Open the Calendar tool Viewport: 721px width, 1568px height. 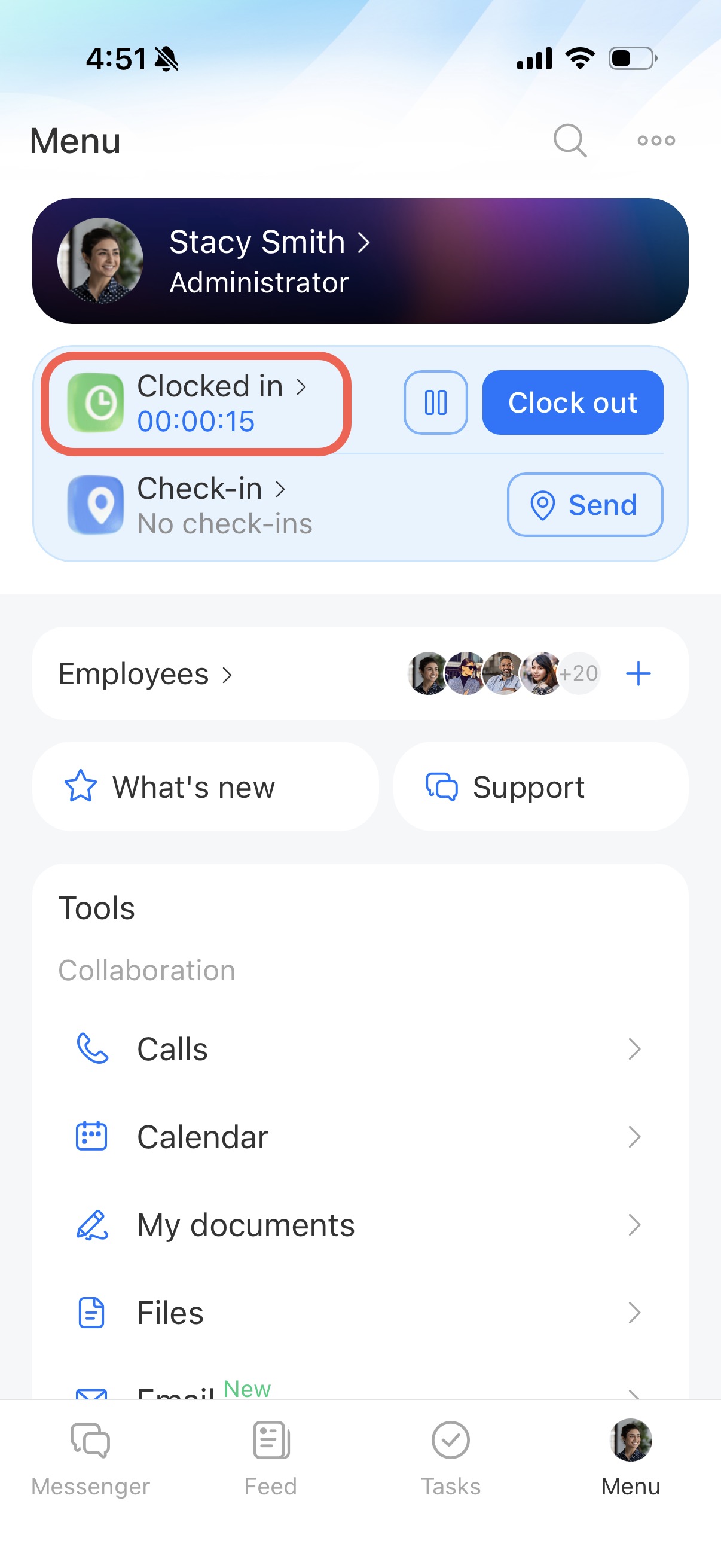359,1136
